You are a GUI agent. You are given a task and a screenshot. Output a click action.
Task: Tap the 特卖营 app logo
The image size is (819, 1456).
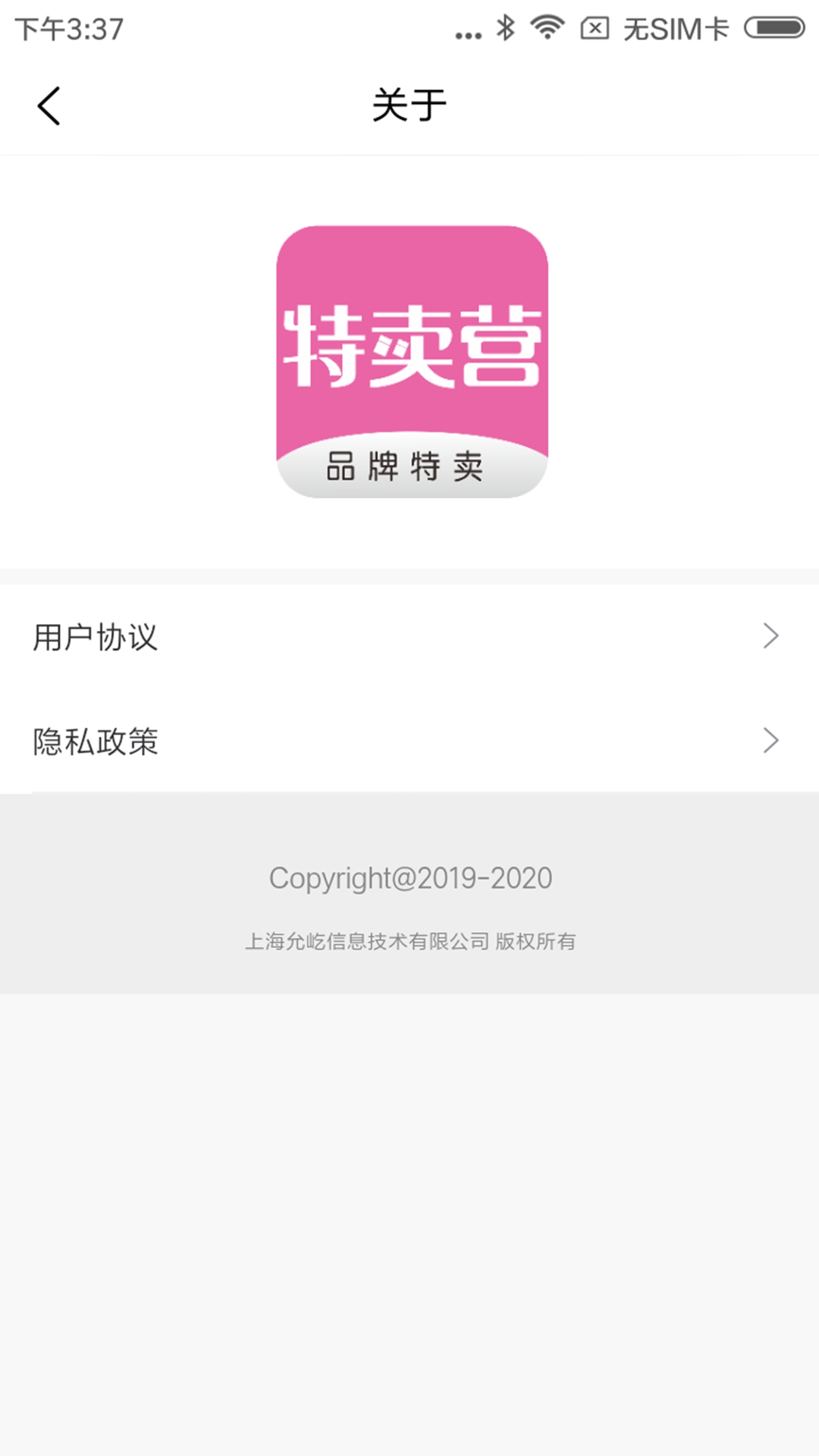click(409, 356)
